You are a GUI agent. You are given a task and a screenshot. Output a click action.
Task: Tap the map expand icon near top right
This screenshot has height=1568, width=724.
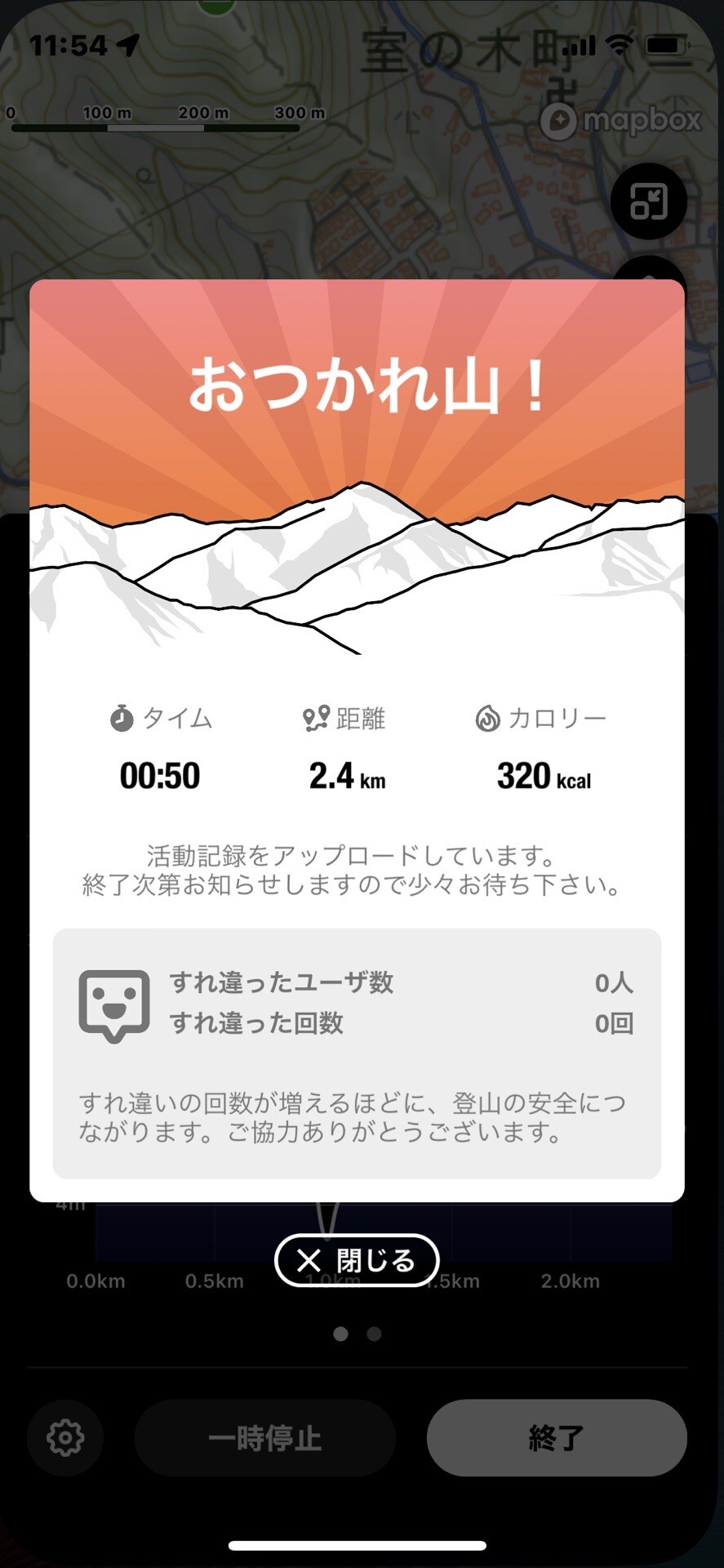pos(648,201)
